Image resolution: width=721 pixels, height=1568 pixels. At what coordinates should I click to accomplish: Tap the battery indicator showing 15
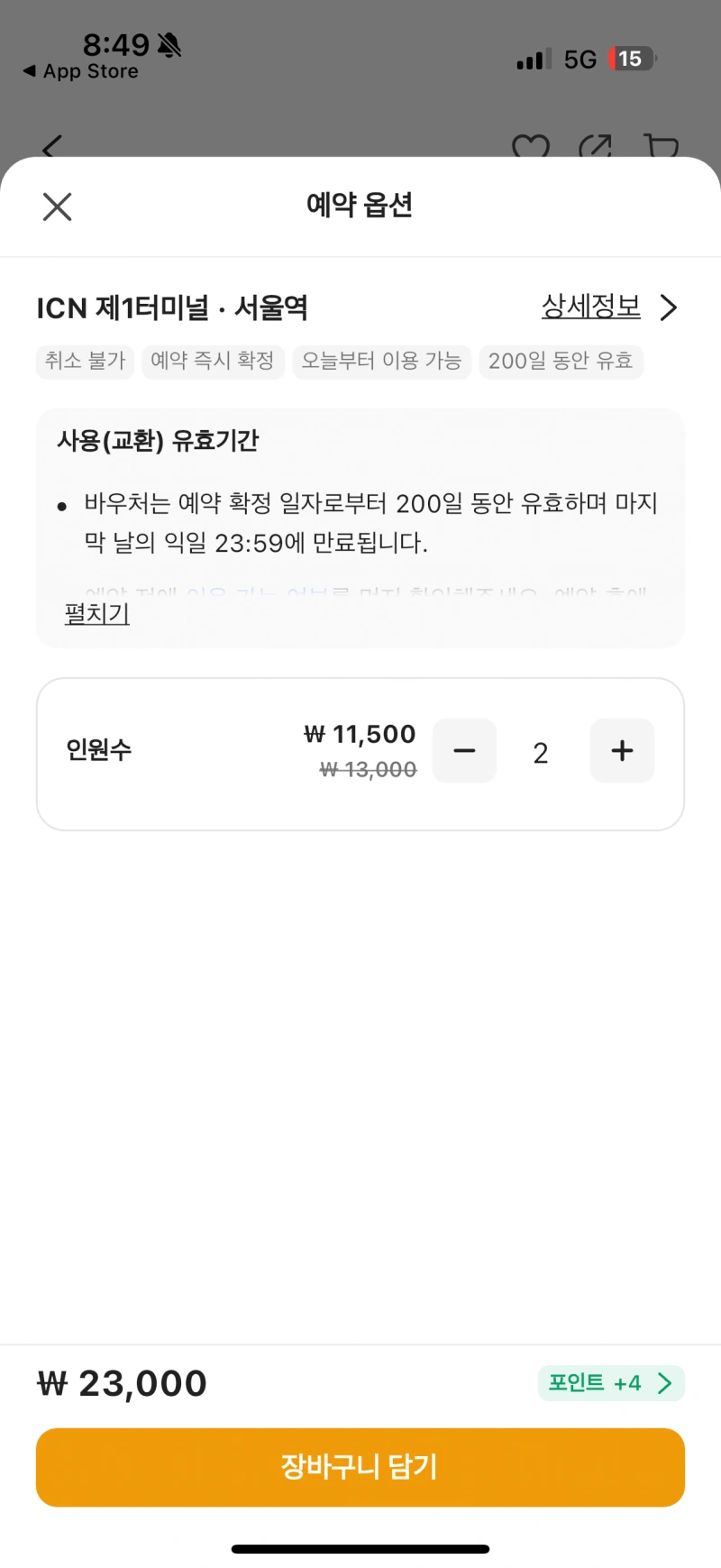(631, 59)
